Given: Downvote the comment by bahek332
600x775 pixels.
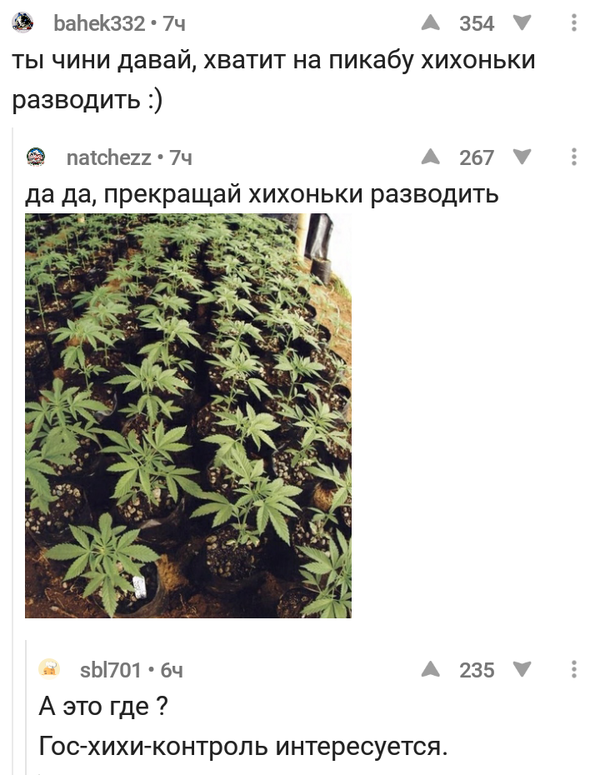Looking at the screenshot, I should tap(521, 23).
